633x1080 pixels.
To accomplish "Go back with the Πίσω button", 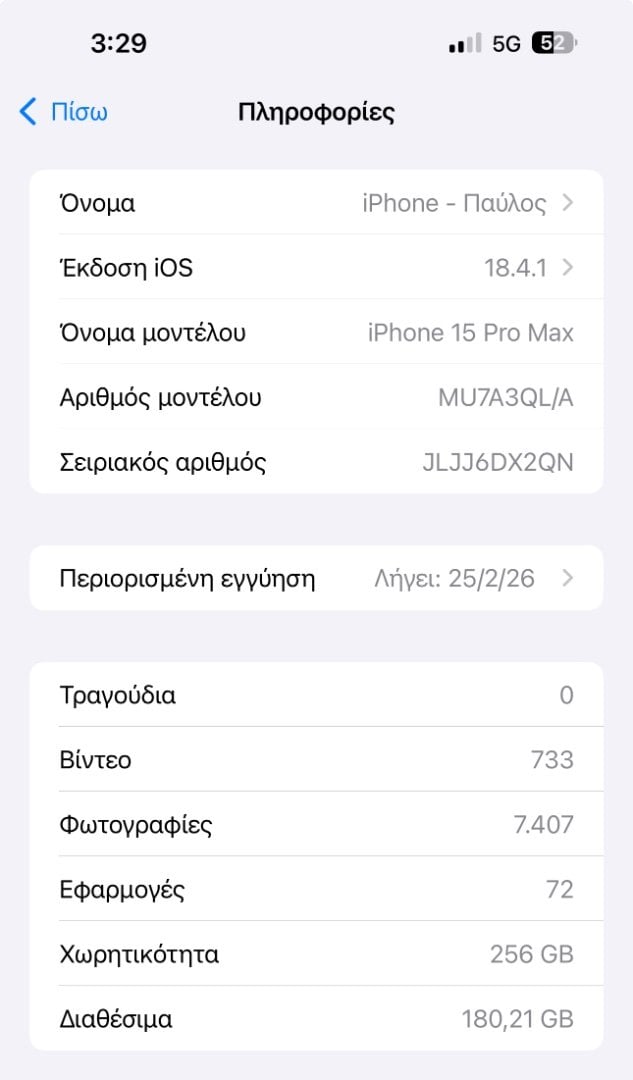I will tap(63, 112).
